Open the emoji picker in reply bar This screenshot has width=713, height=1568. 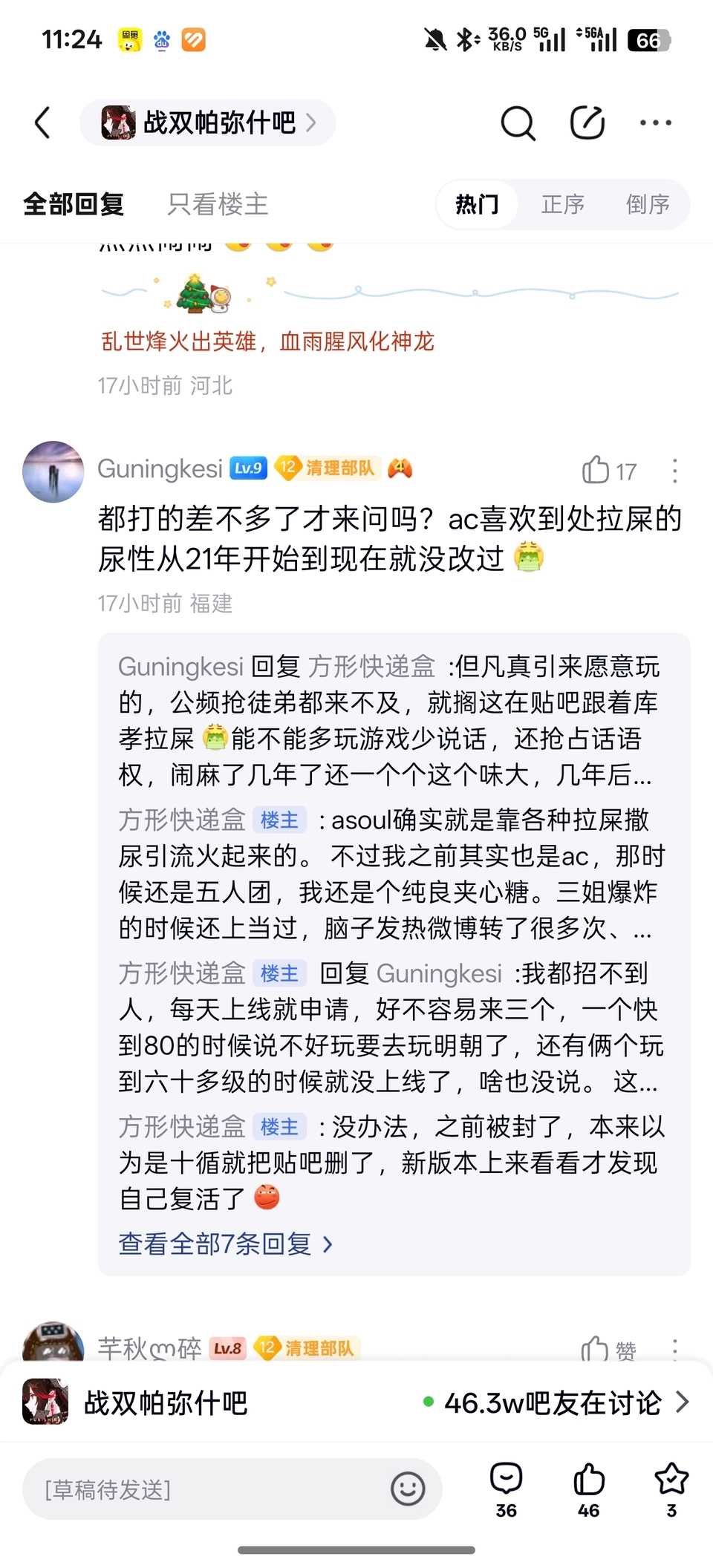point(408,1489)
